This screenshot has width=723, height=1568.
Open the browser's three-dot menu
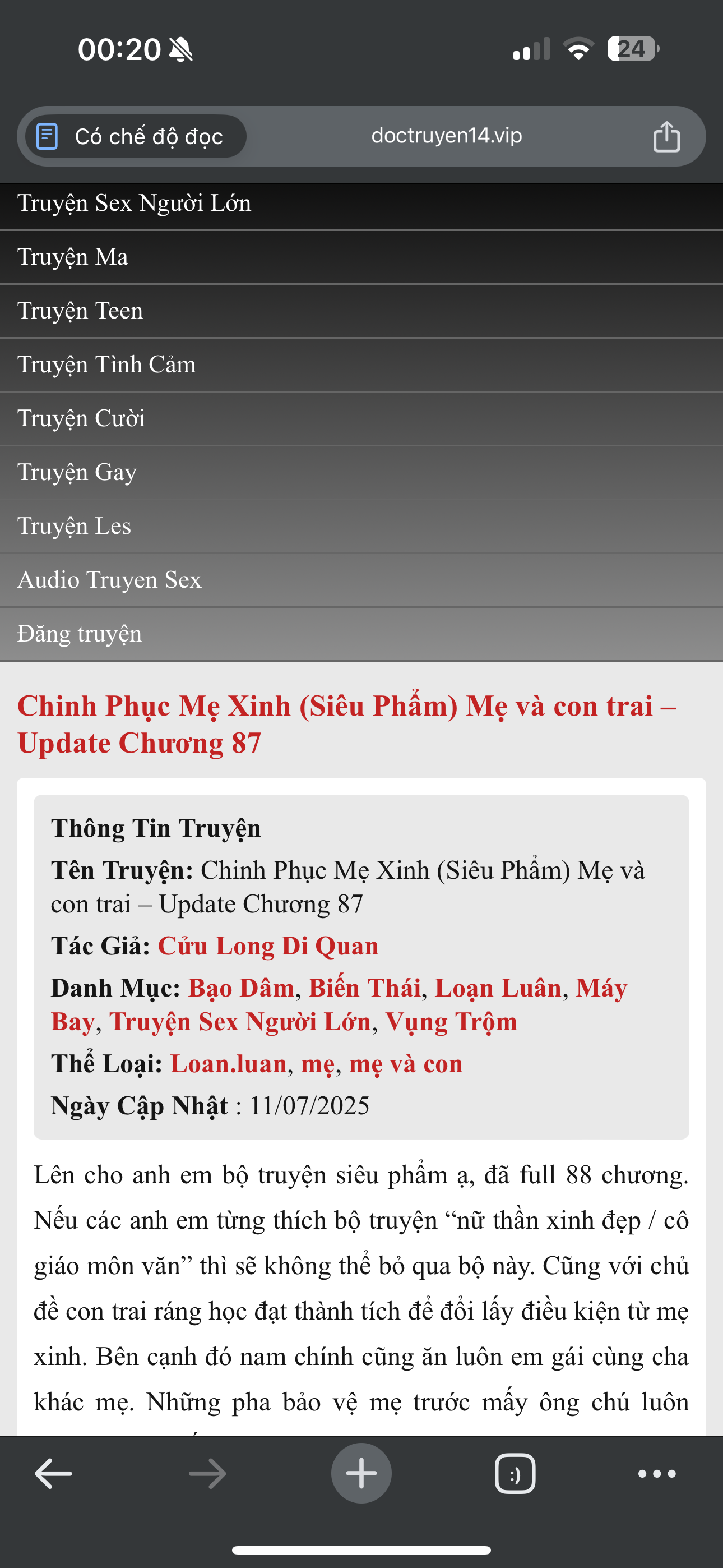coord(657,1474)
